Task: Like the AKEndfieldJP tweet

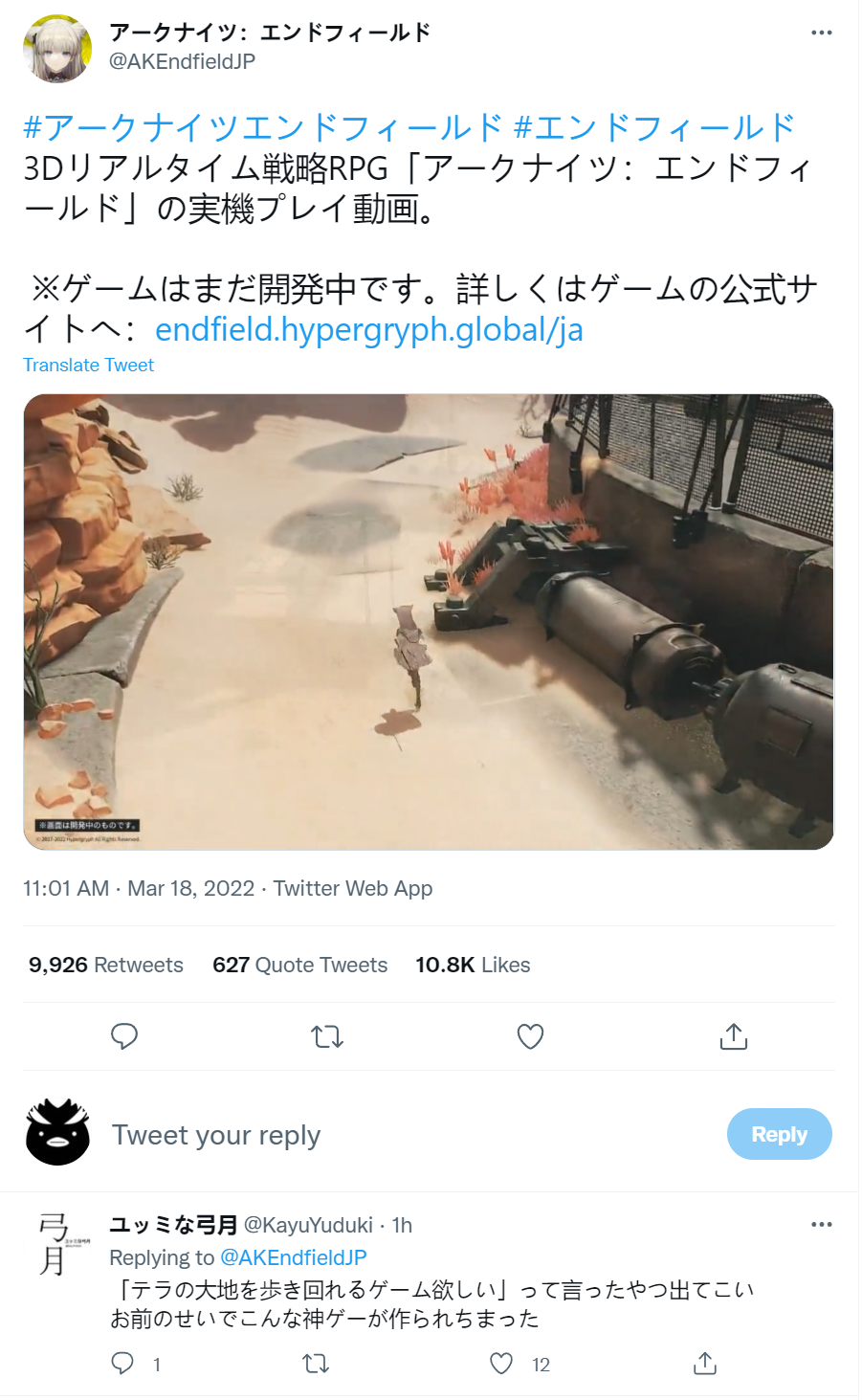Action: [x=530, y=1036]
